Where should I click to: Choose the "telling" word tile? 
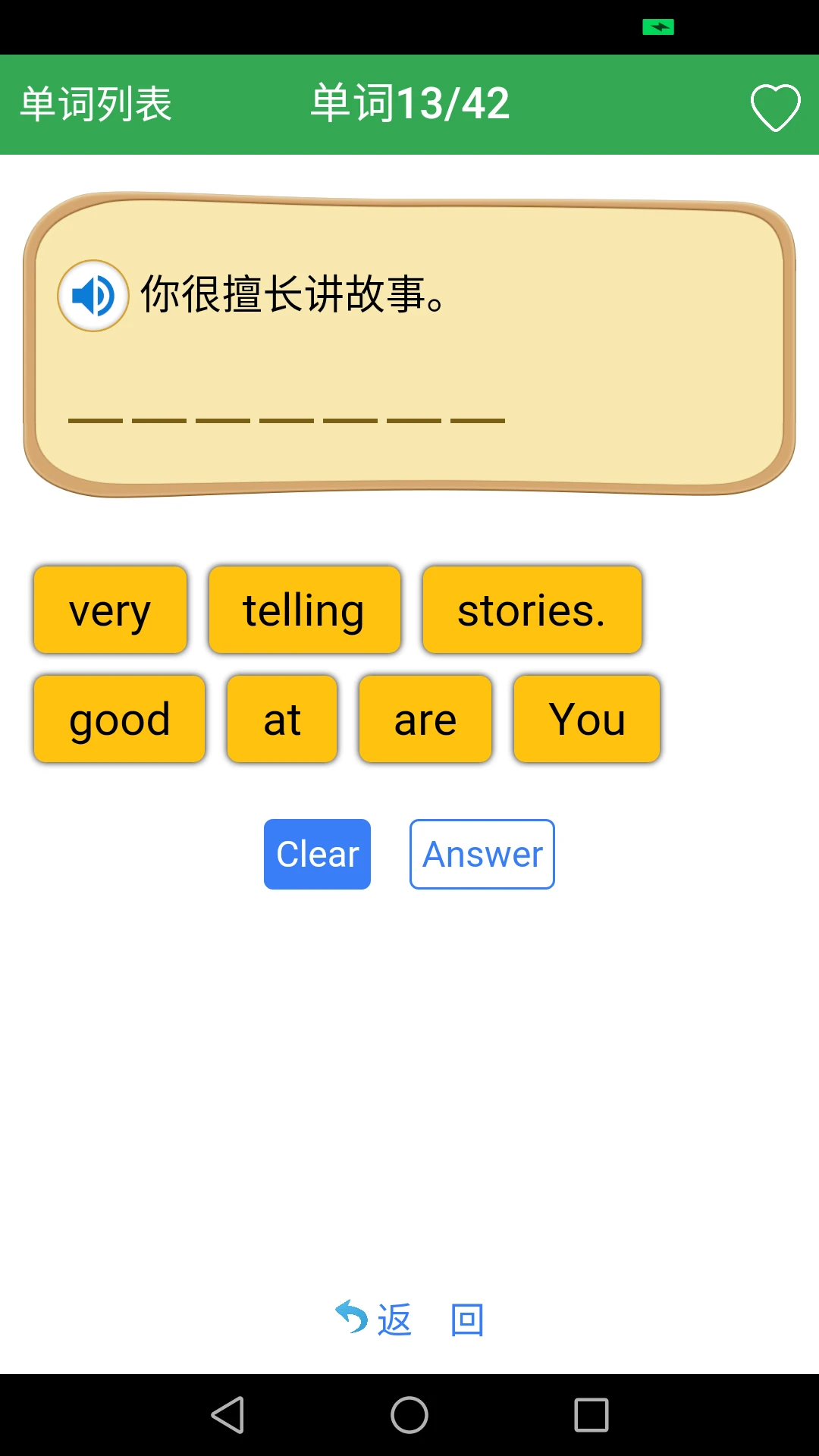(304, 610)
